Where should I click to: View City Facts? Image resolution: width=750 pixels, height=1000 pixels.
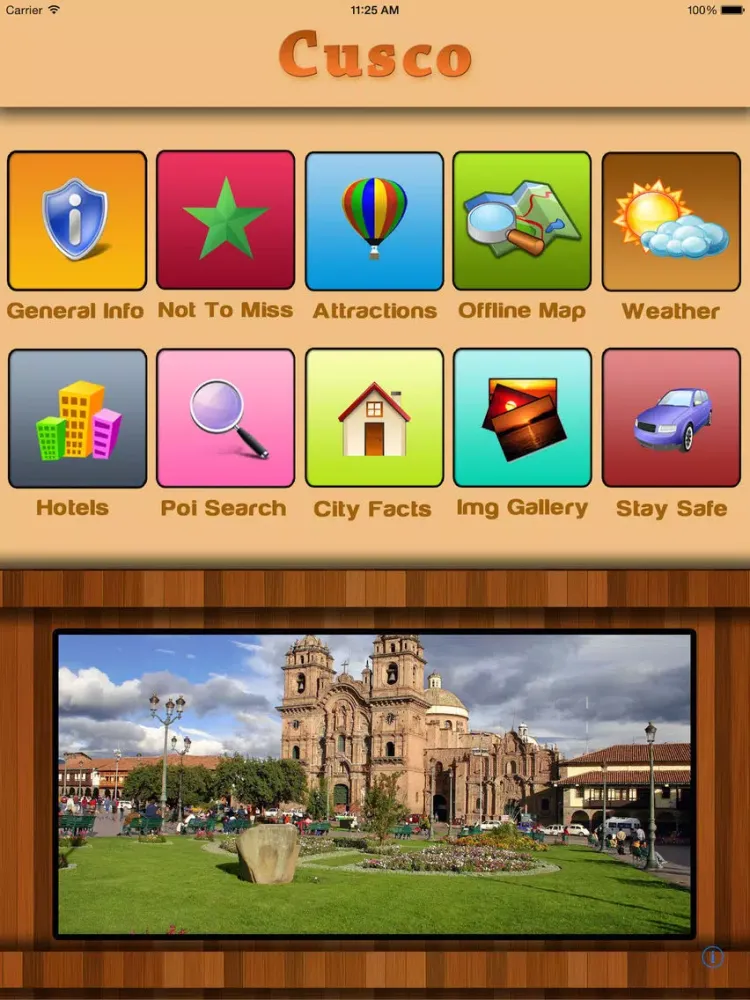coord(374,418)
